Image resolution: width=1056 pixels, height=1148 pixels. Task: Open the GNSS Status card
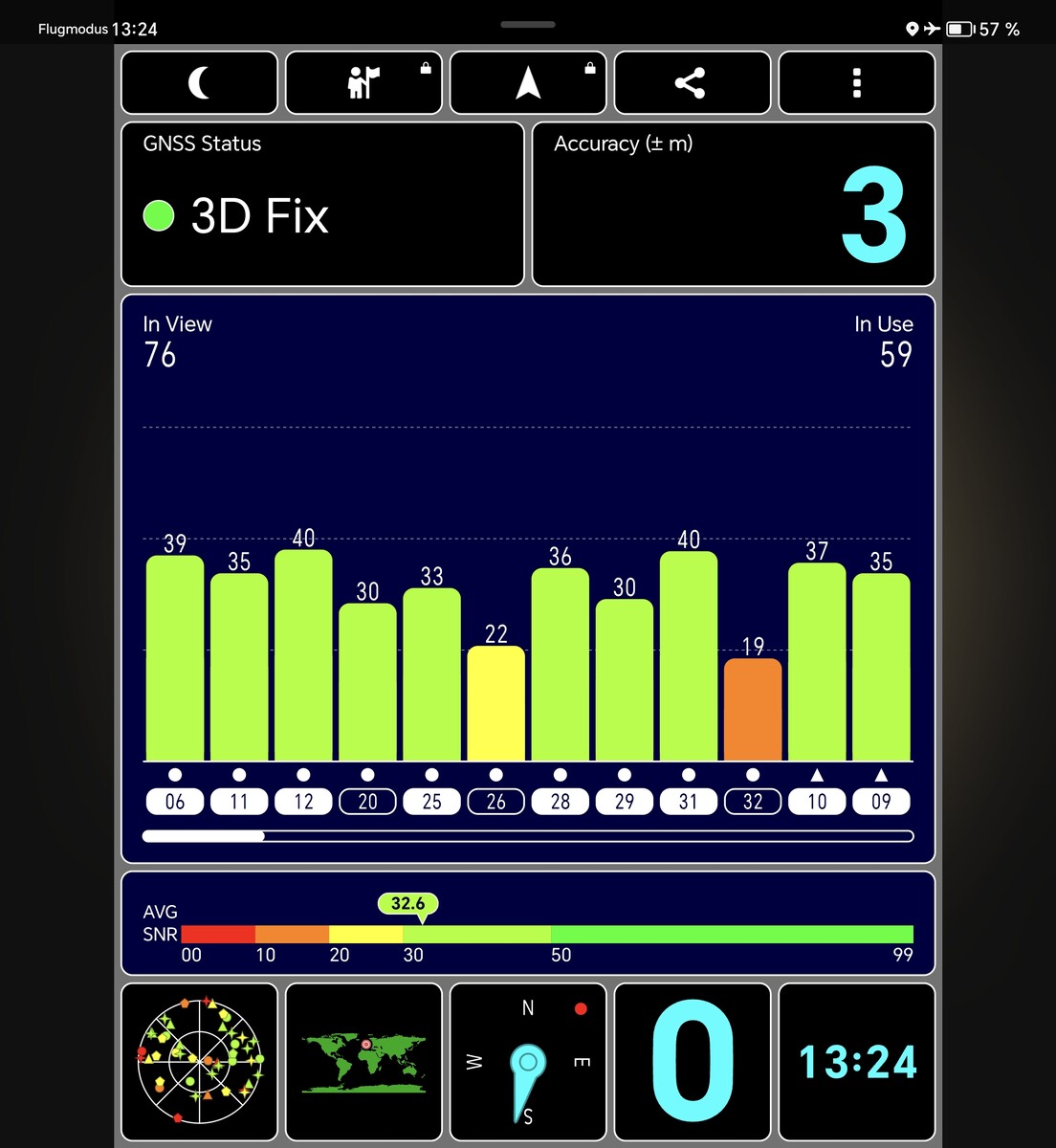coord(322,204)
